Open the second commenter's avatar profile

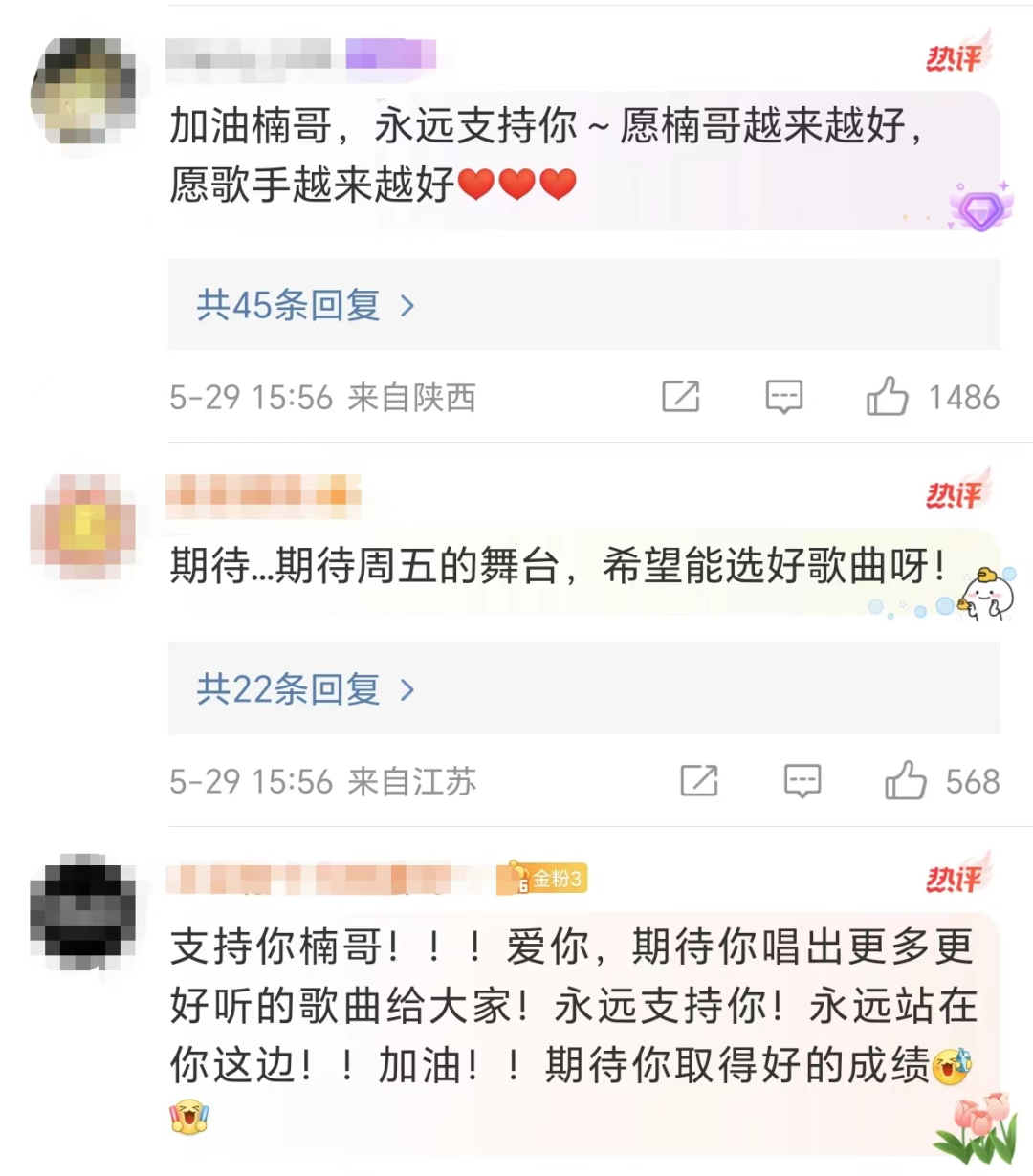tap(83, 527)
